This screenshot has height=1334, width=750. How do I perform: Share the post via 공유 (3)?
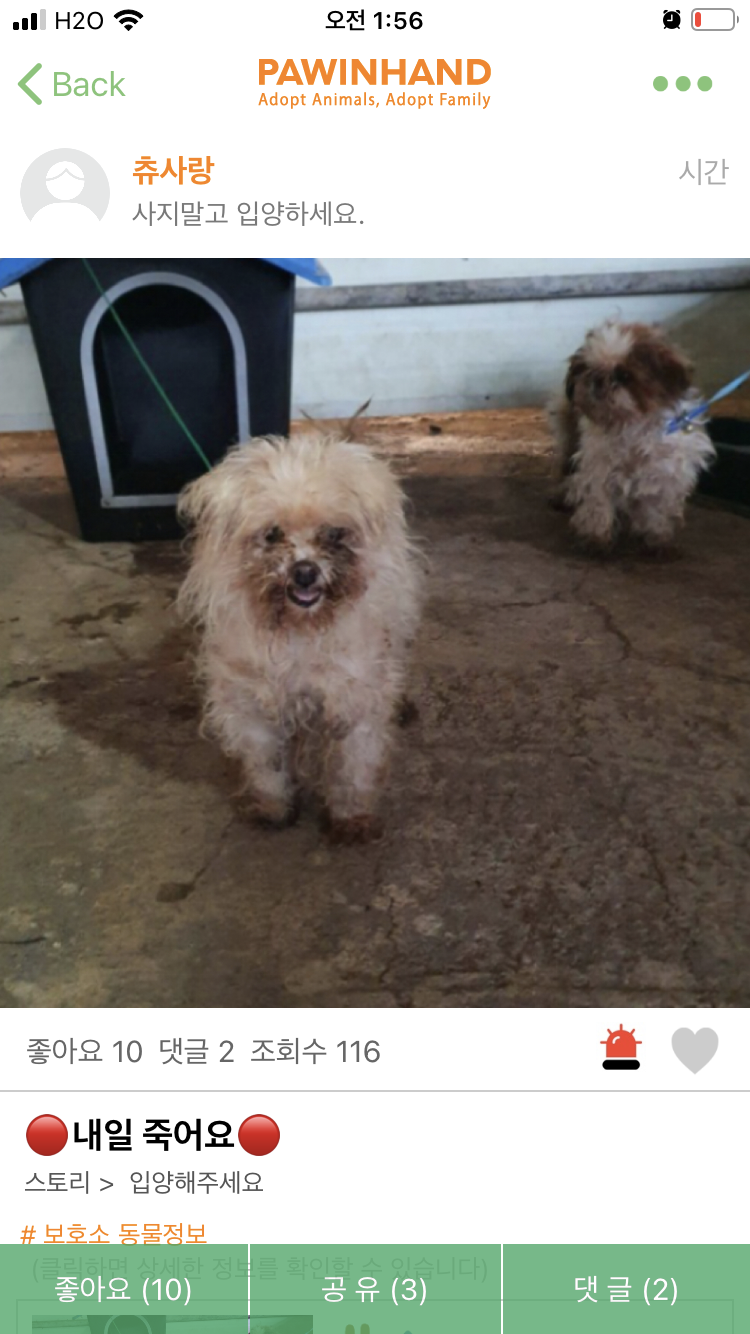pos(375,1289)
